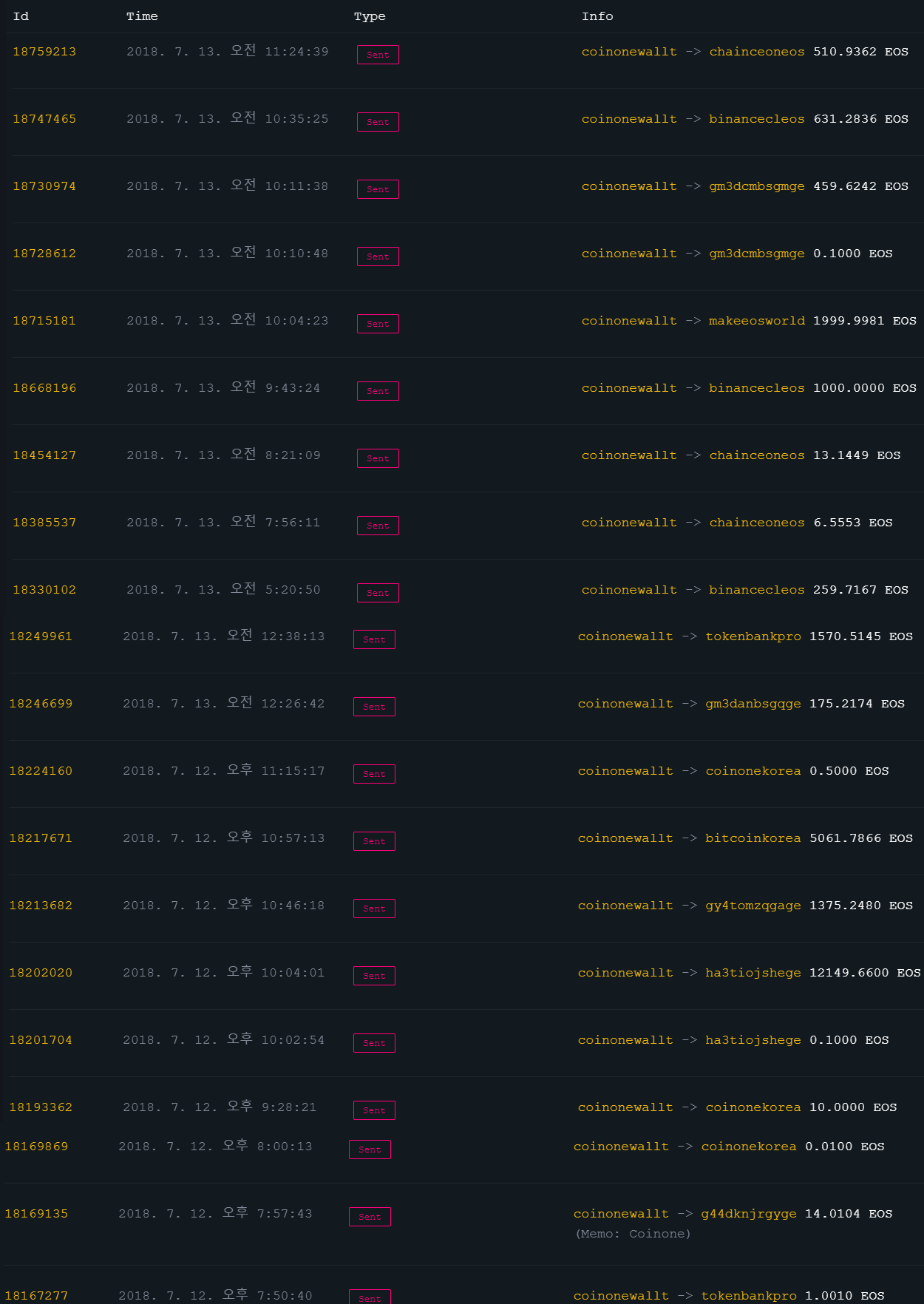Open tokenbankpro in the 1570.5145 EOS row
924x1304 pixels.
click(x=753, y=636)
